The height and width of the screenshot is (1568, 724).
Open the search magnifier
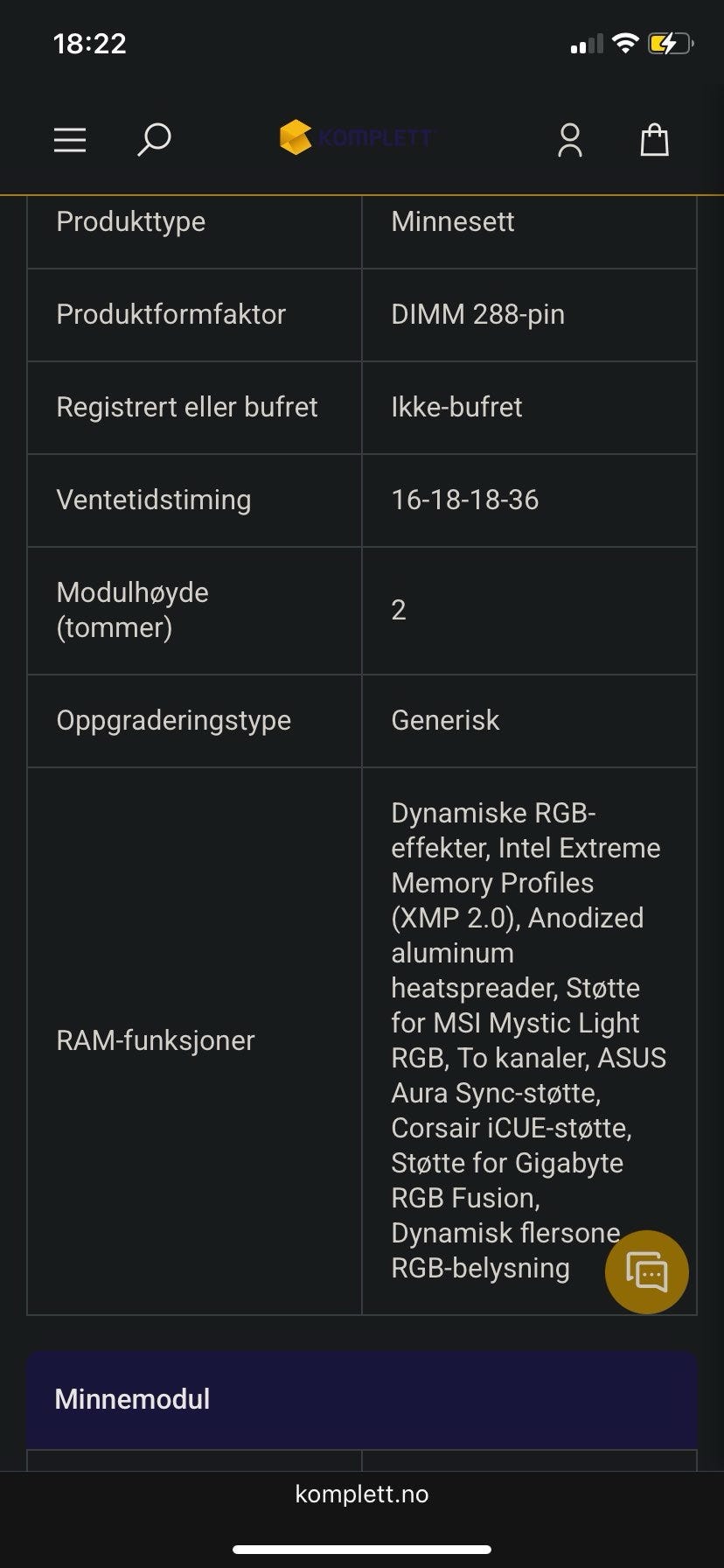(x=154, y=140)
